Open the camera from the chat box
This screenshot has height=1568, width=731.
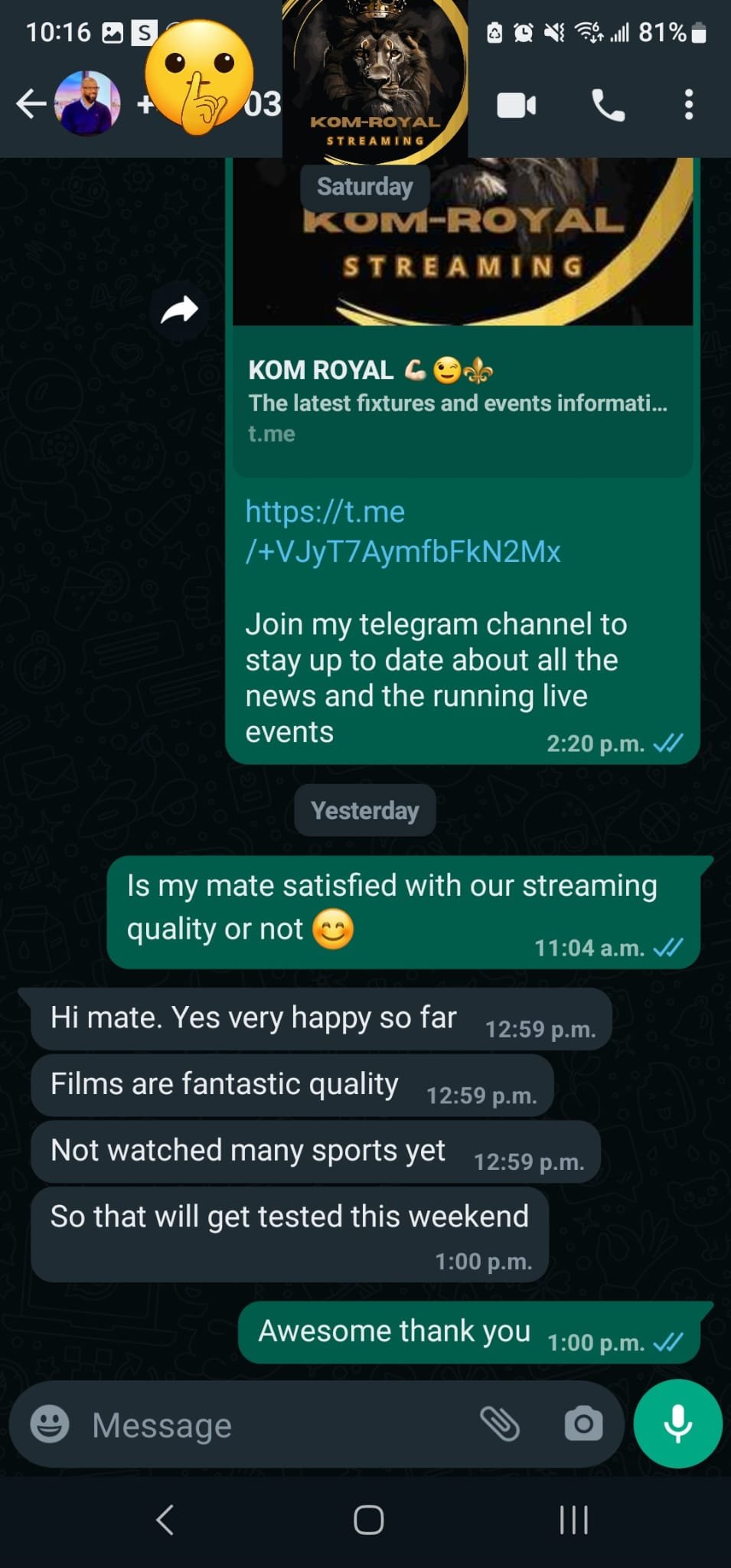tap(583, 1424)
